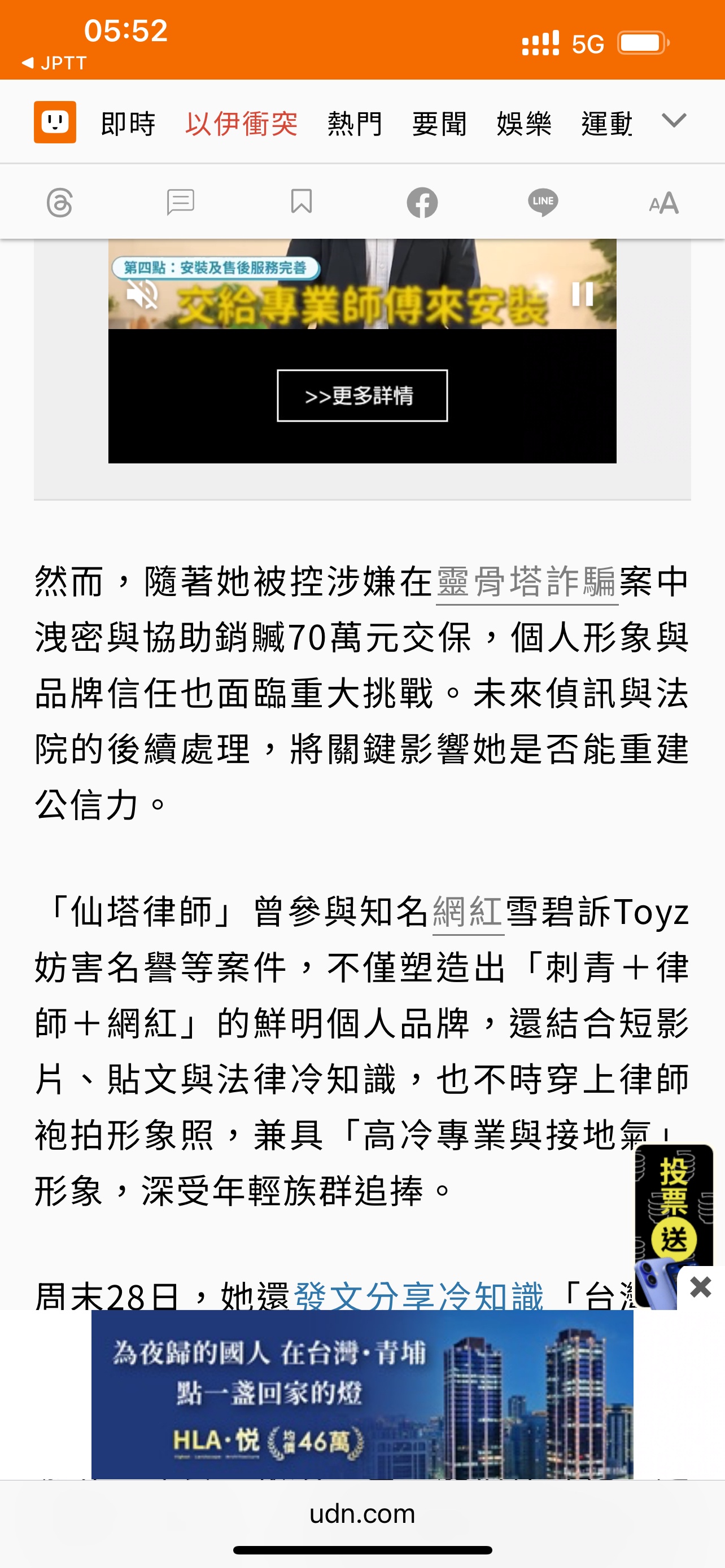
Task: Open the 以伊衝突 section
Action: [241, 124]
